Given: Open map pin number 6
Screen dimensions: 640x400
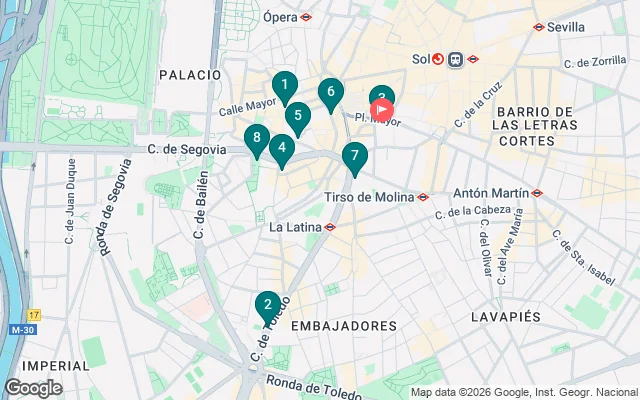Looking at the screenshot, I should click(x=330, y=93).
